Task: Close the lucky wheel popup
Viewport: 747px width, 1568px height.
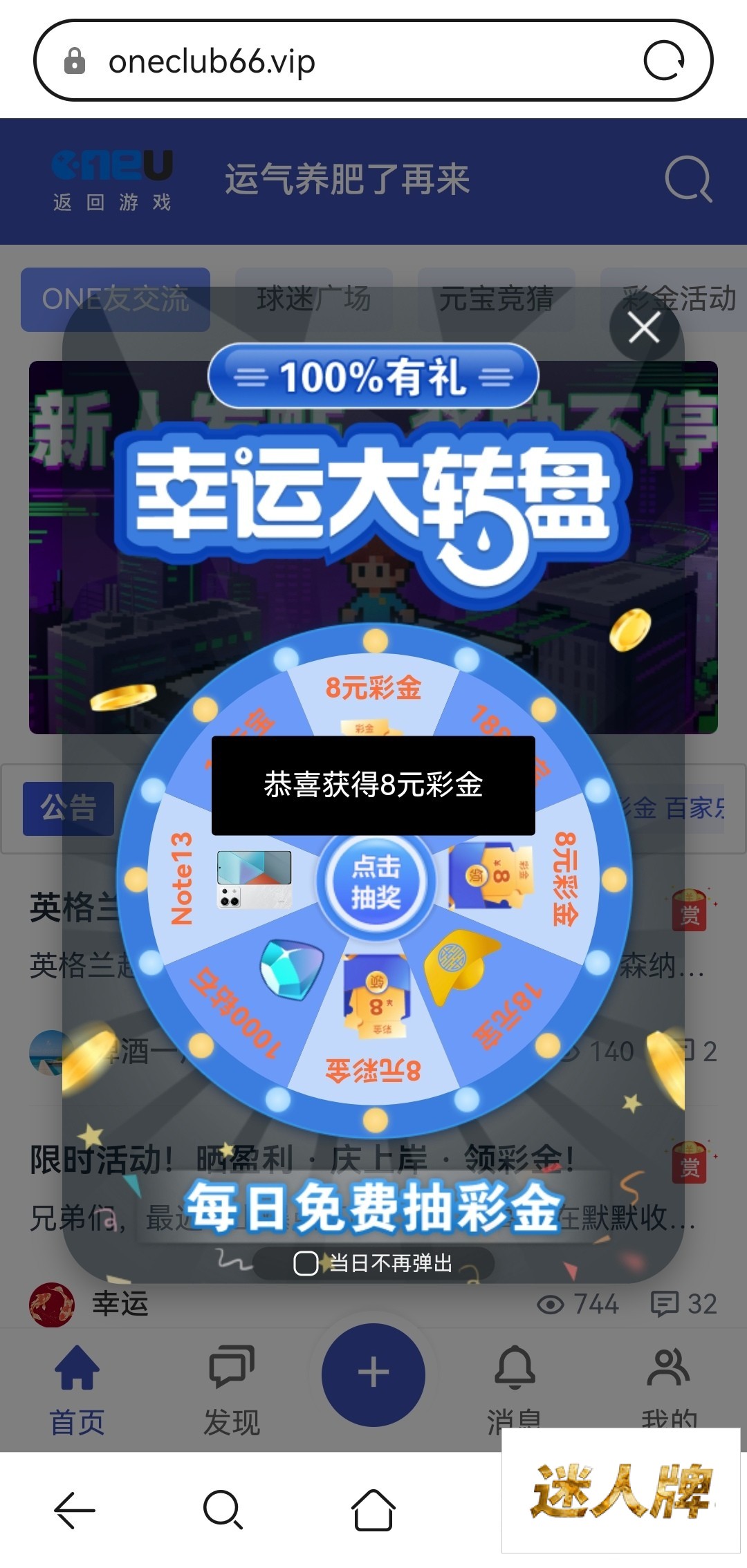Action: tap(644, 328)
